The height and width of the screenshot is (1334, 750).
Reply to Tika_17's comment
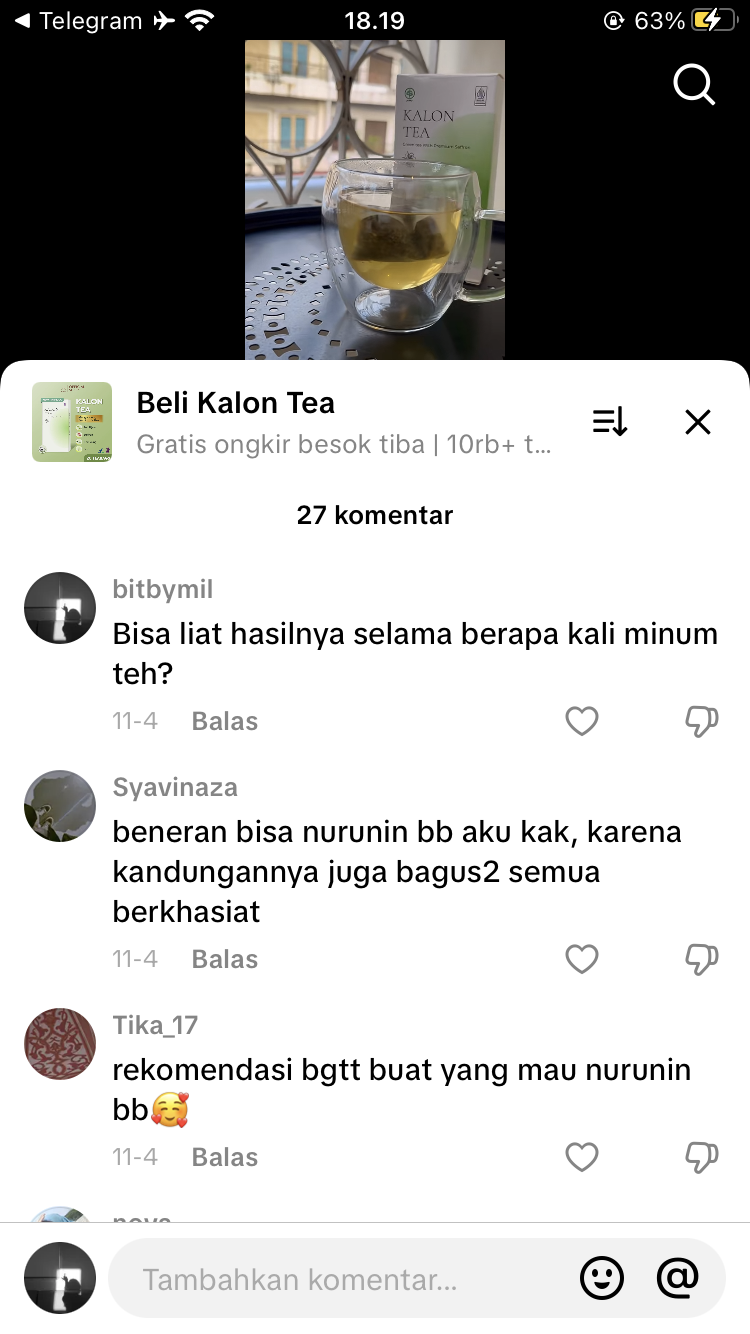(x=225, y=1157)
